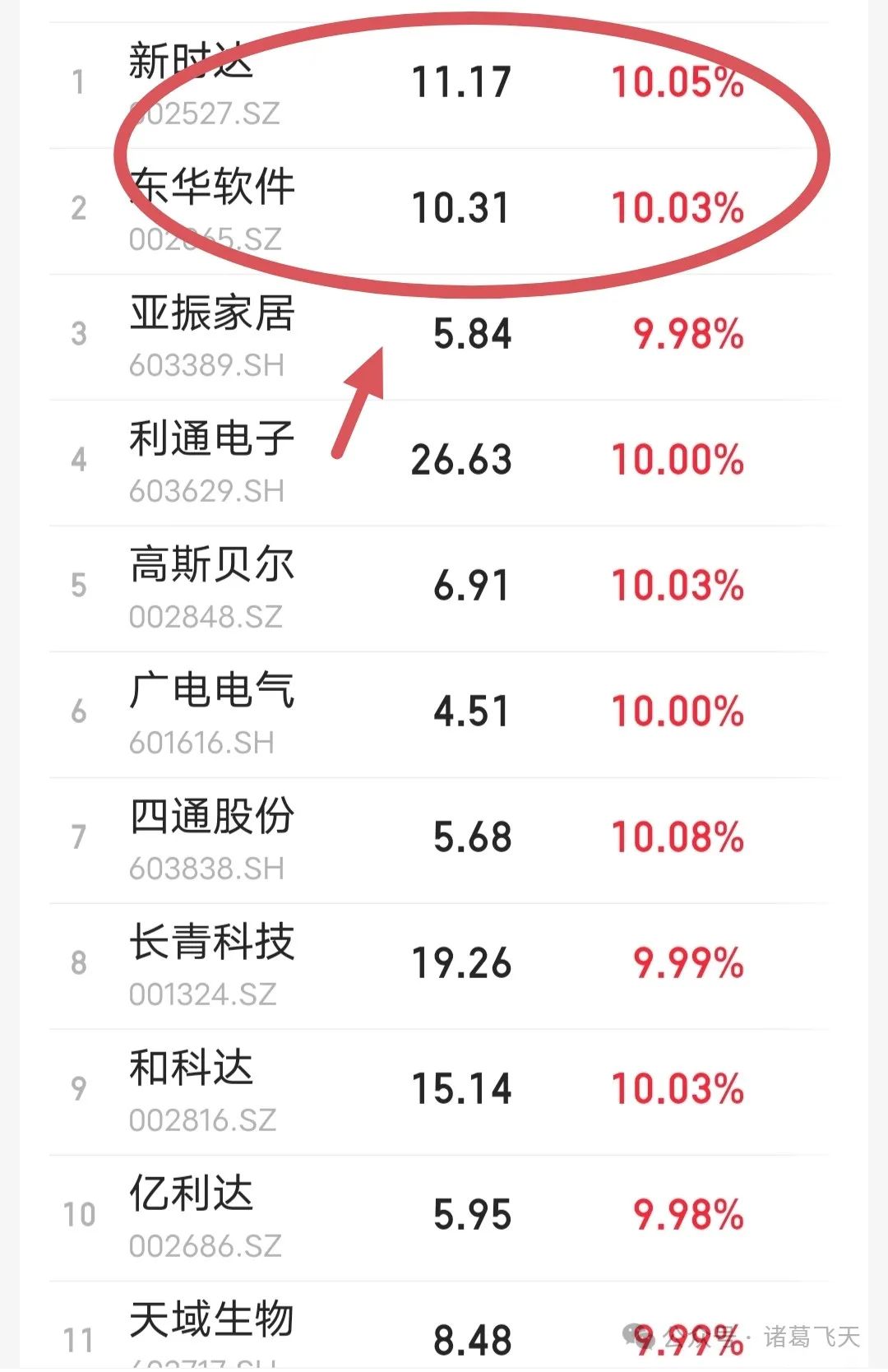Click the 和科达 stock entry

point(189,1069)
